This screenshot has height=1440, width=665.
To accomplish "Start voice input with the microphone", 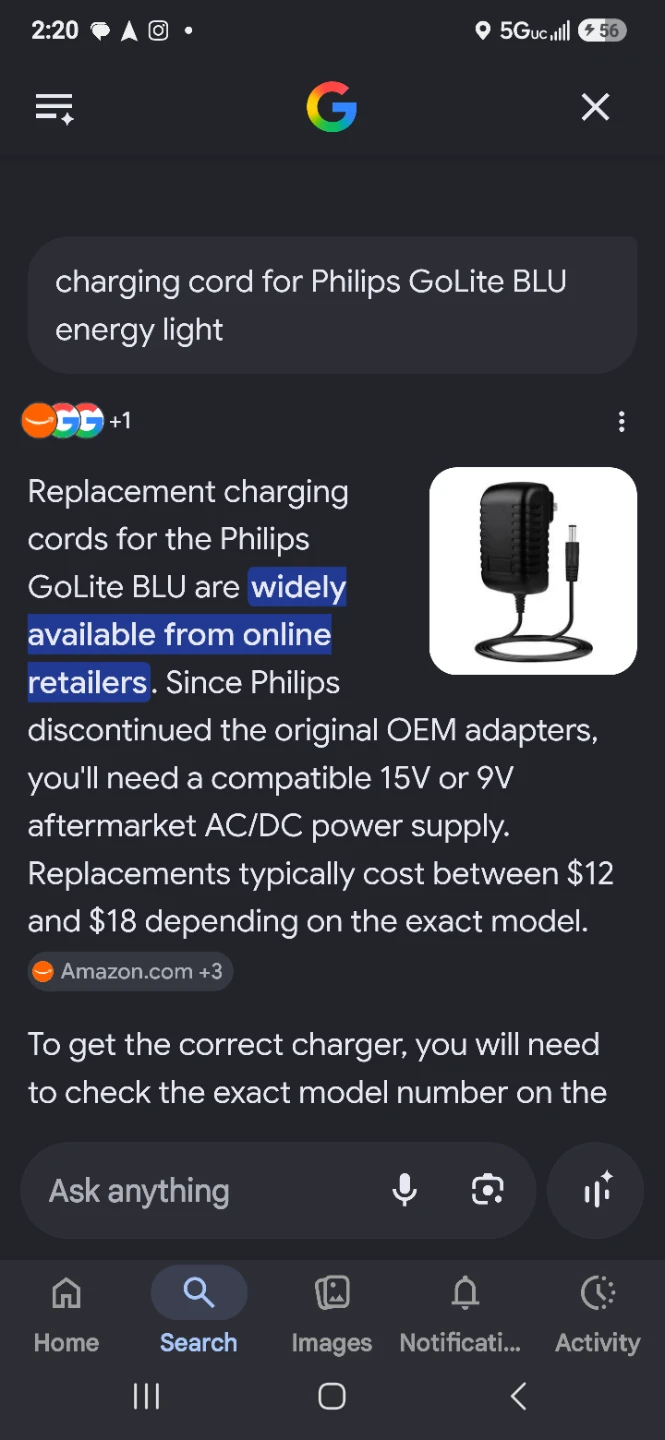I will [405, 1190].
